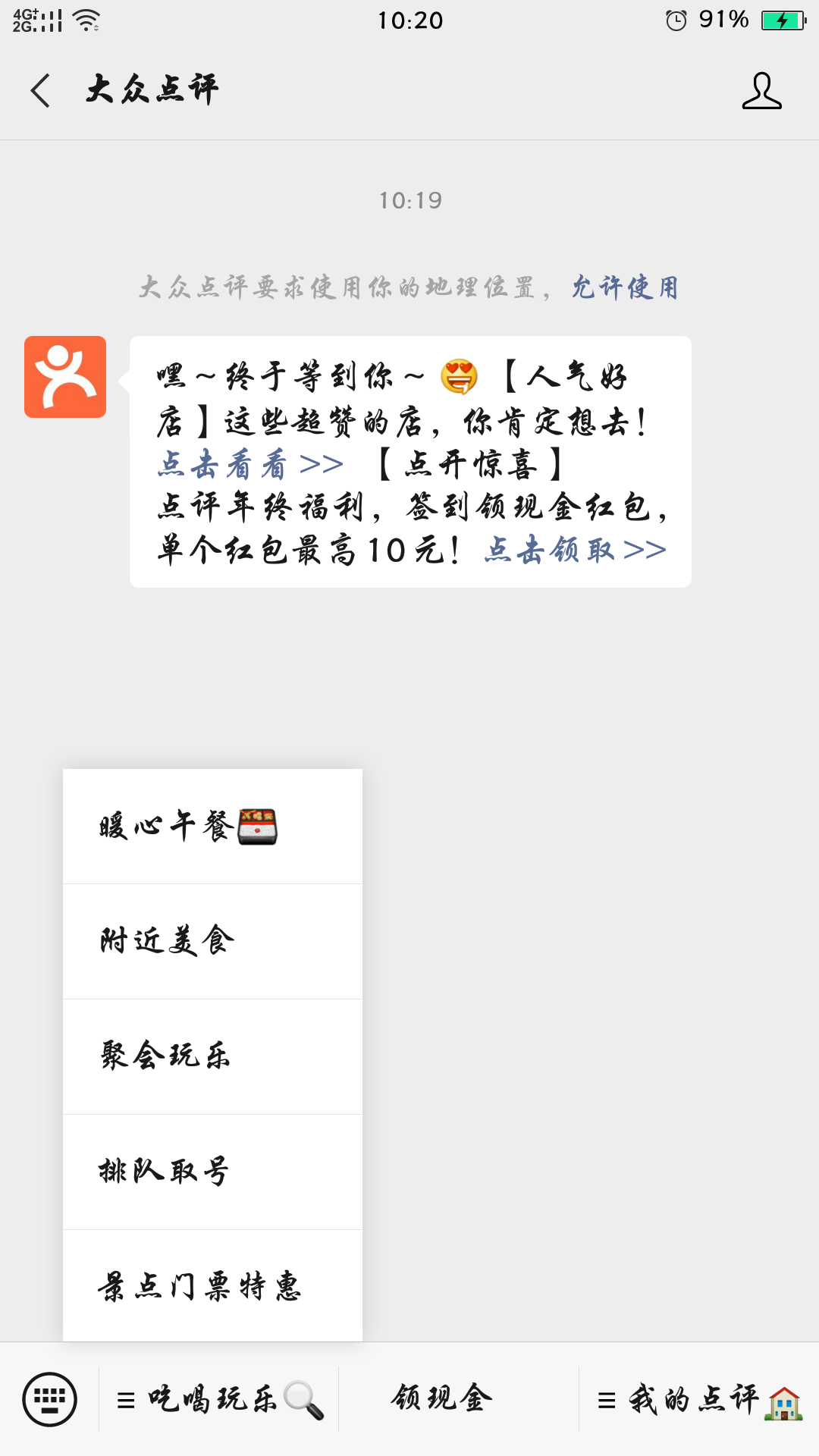This screenshot has height=1456, width=819.
Task: Open the account profile icon
Action: [x=761, y=91]
